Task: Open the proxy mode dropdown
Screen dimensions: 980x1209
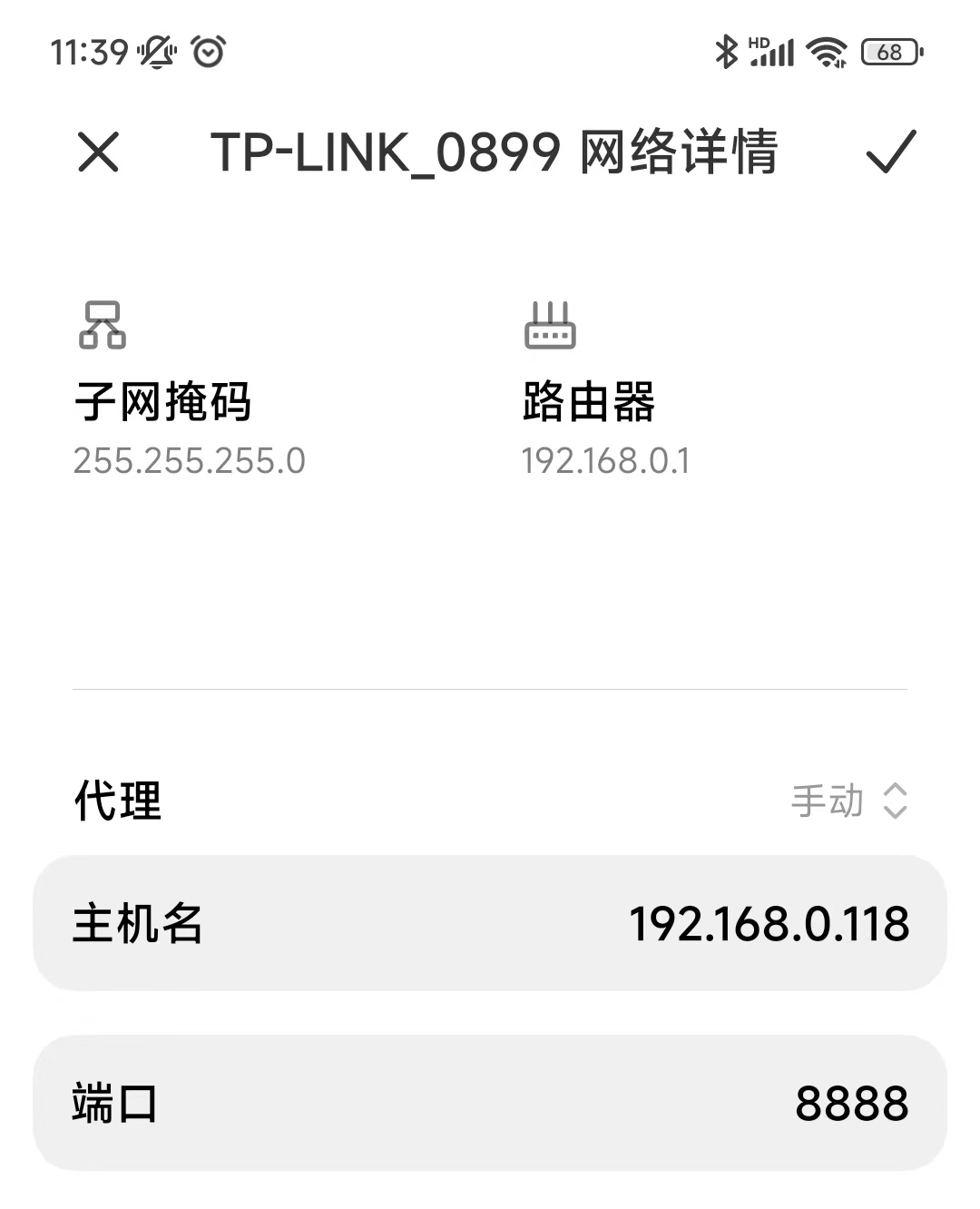Action: (848, 801)
